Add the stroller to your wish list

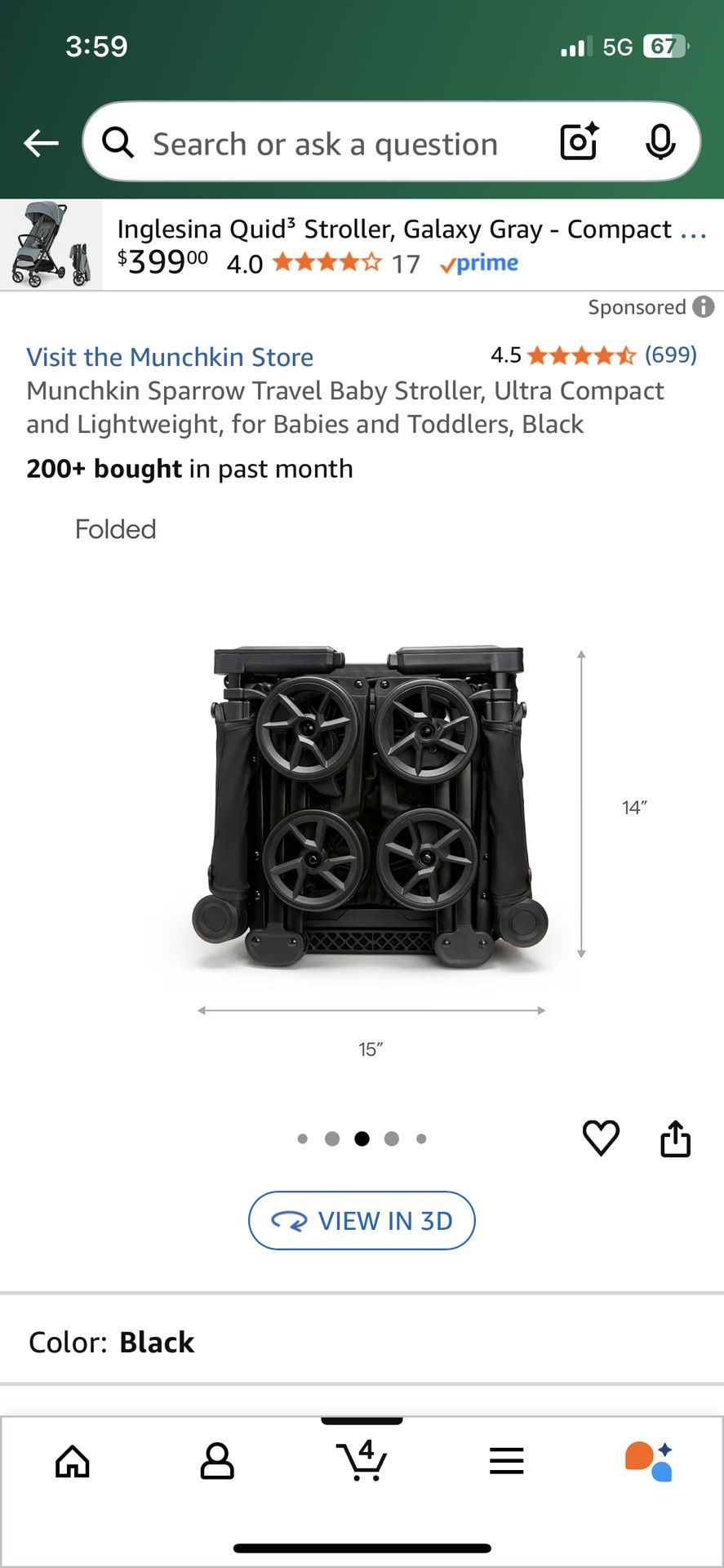coord(601,1138)
